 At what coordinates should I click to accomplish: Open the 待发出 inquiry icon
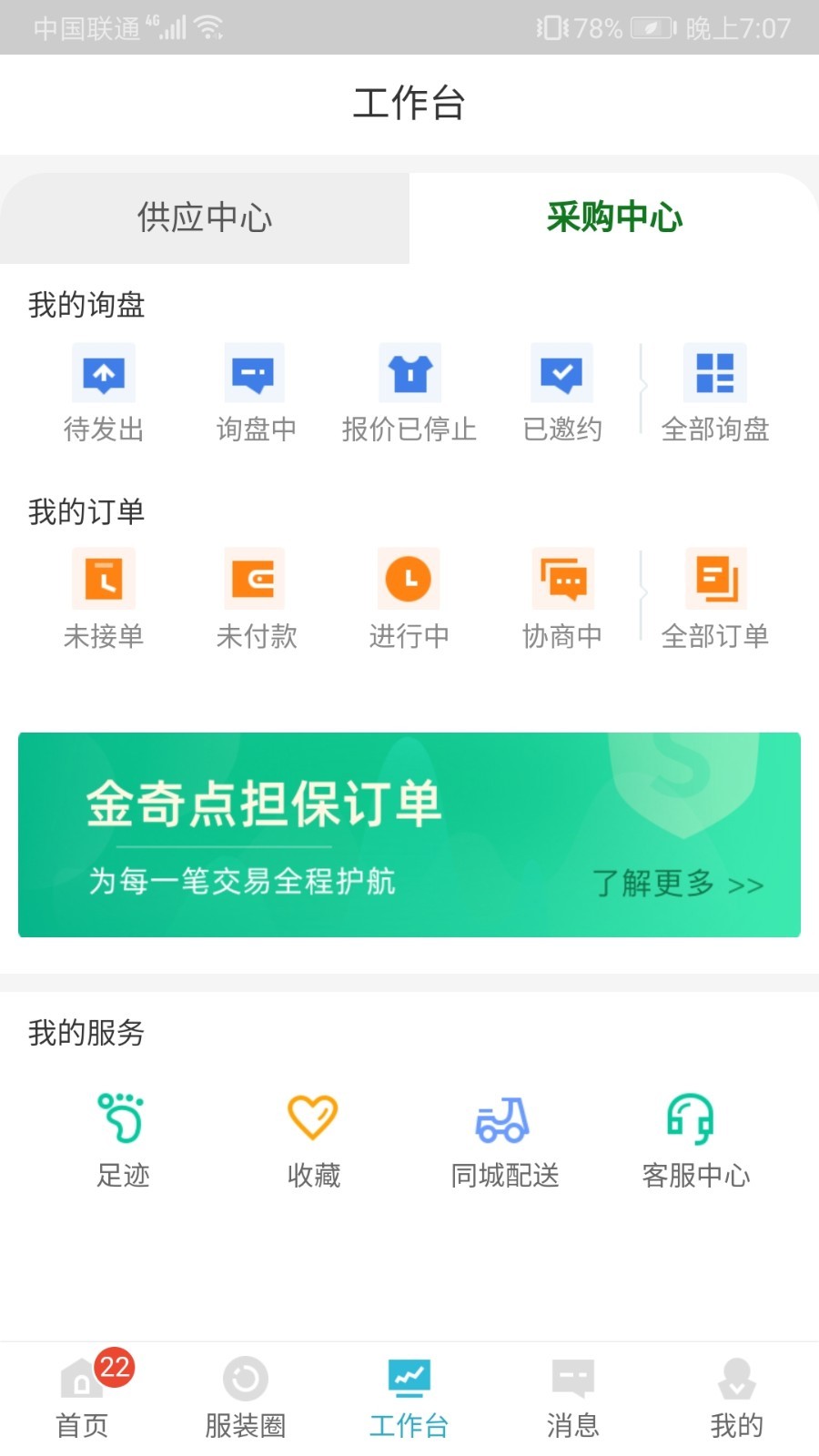(103, 393)
